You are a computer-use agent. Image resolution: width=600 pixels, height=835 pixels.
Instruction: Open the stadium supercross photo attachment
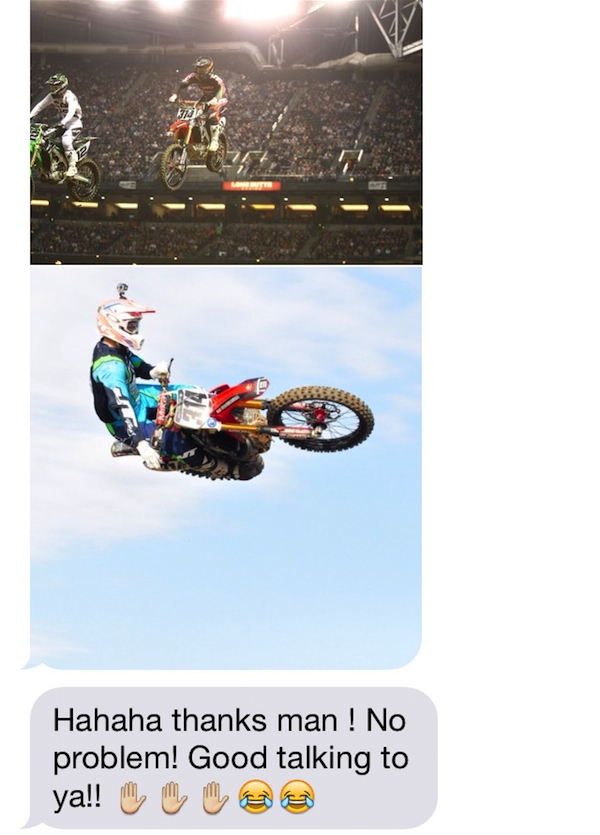point(226,130)
